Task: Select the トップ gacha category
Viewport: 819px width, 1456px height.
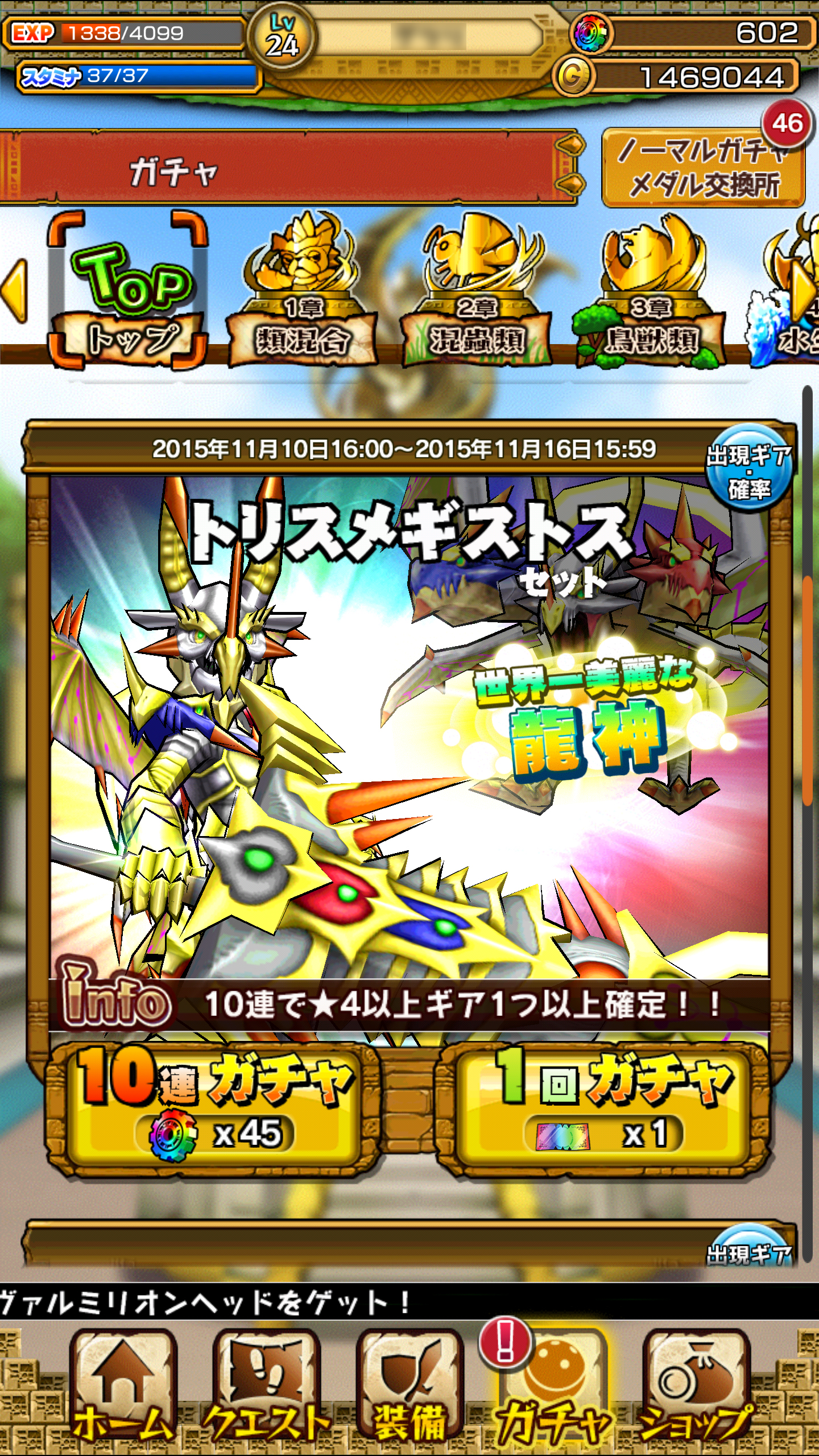Action: point(128,291)
